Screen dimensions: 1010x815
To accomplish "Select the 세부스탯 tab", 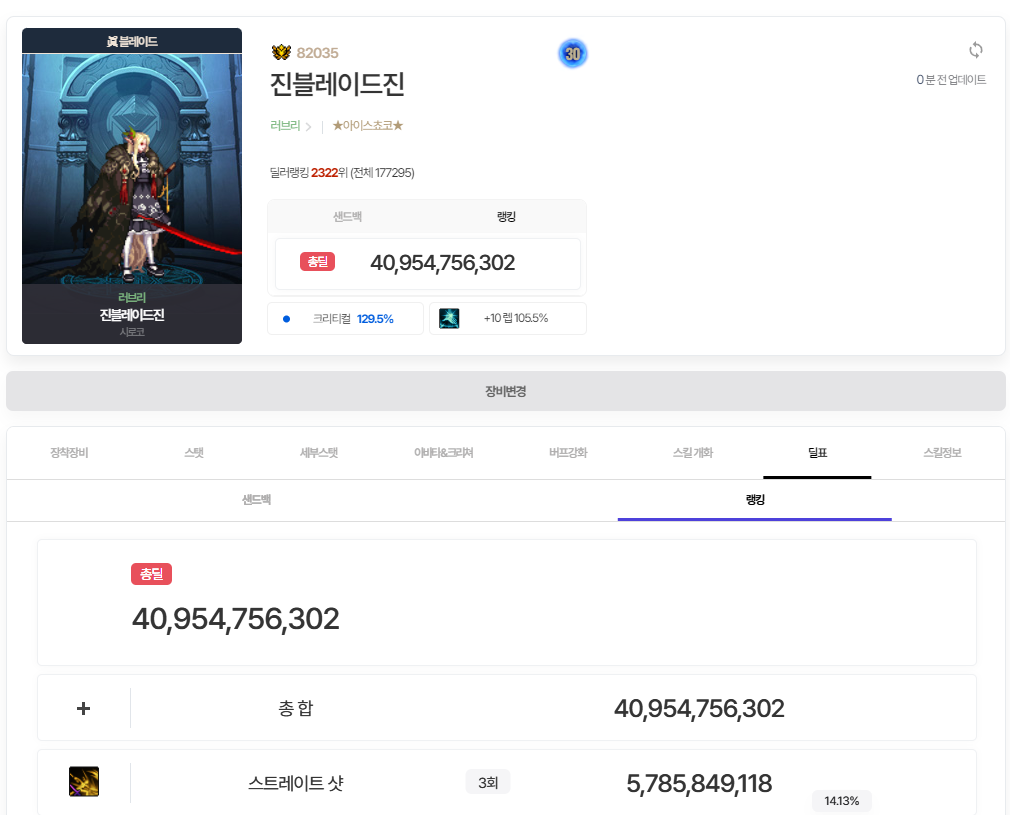I will 319,453.
